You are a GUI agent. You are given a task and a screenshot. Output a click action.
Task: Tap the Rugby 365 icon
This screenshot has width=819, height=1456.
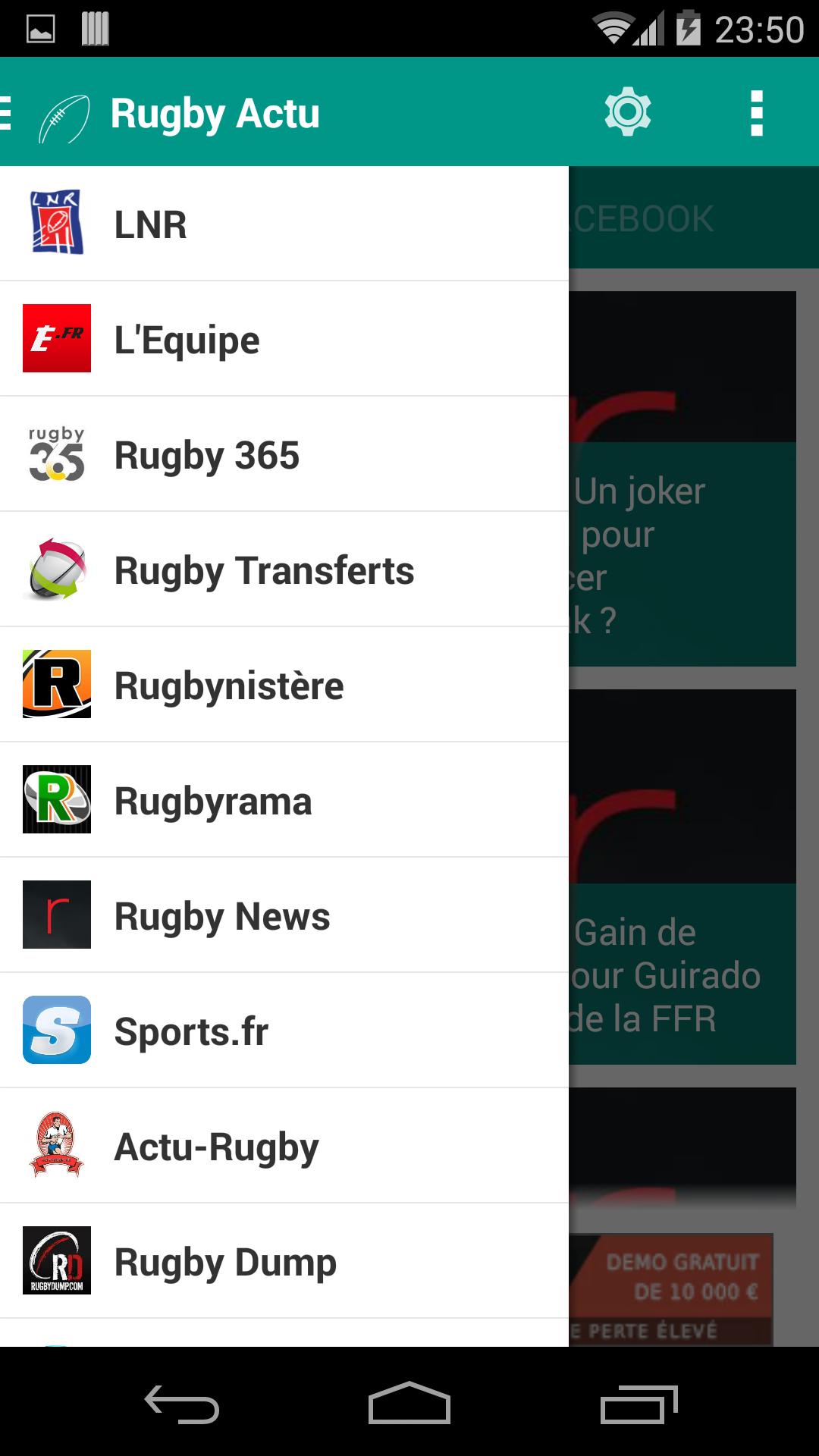coord(57,453)
